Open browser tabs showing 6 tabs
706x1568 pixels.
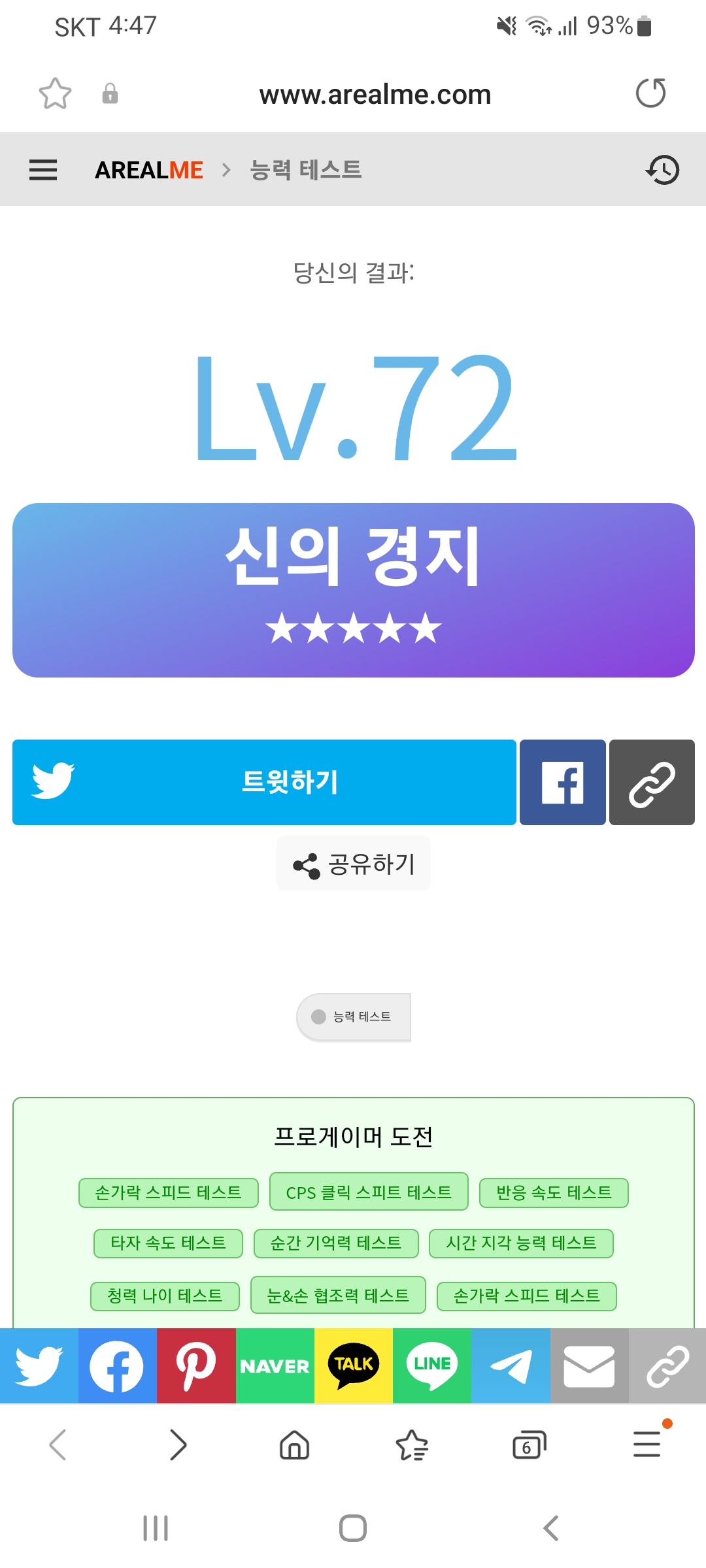pos(529,1445)
